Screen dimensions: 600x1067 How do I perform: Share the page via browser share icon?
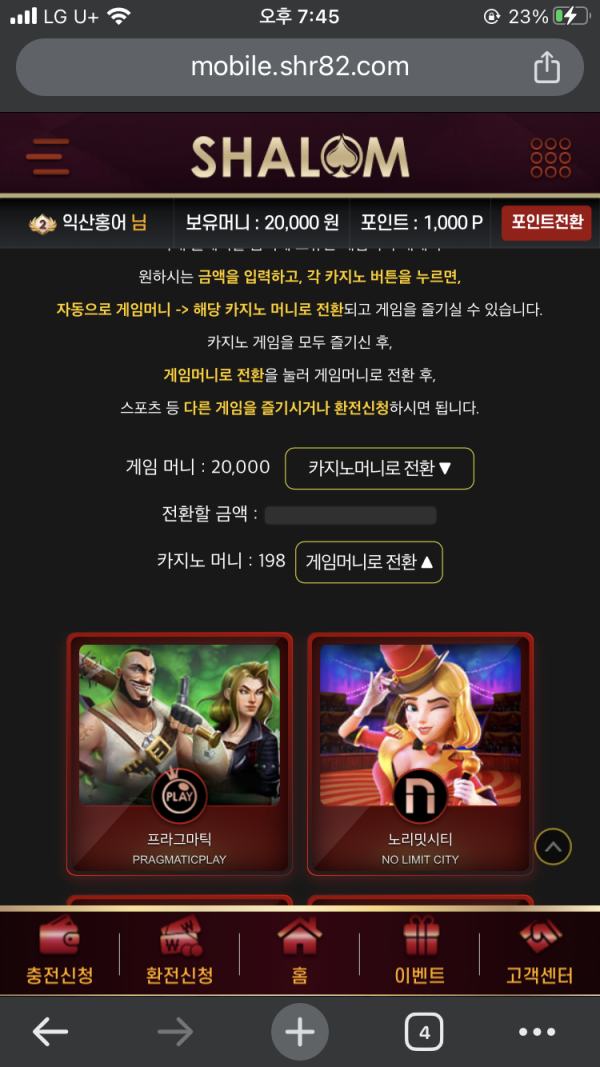pos(546,67)
